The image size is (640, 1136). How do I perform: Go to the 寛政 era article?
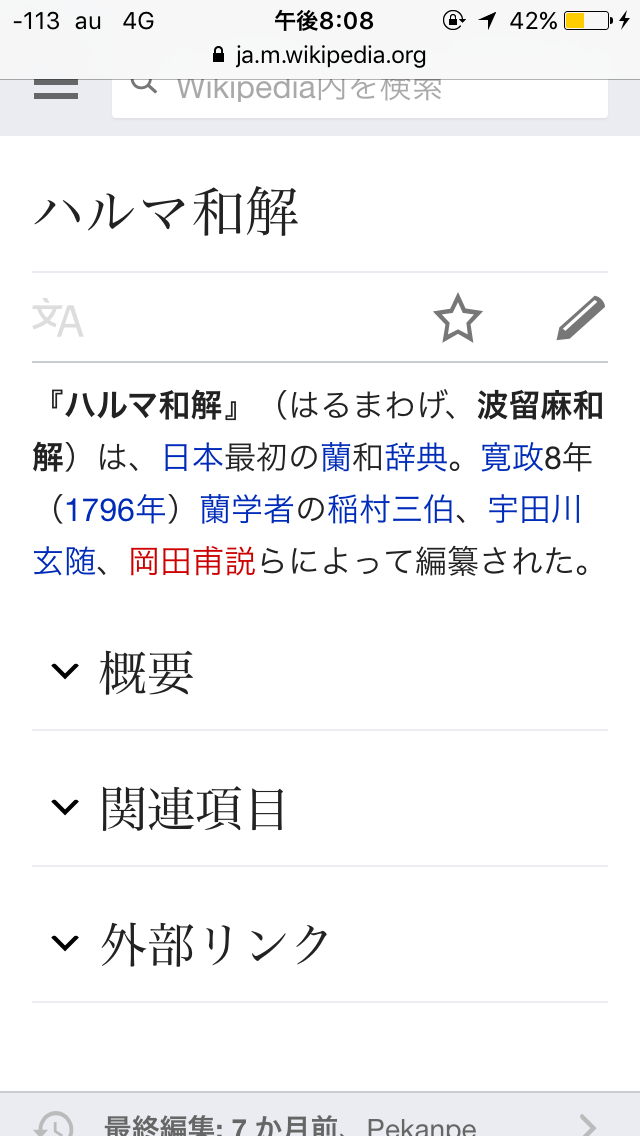coord(512,458)
